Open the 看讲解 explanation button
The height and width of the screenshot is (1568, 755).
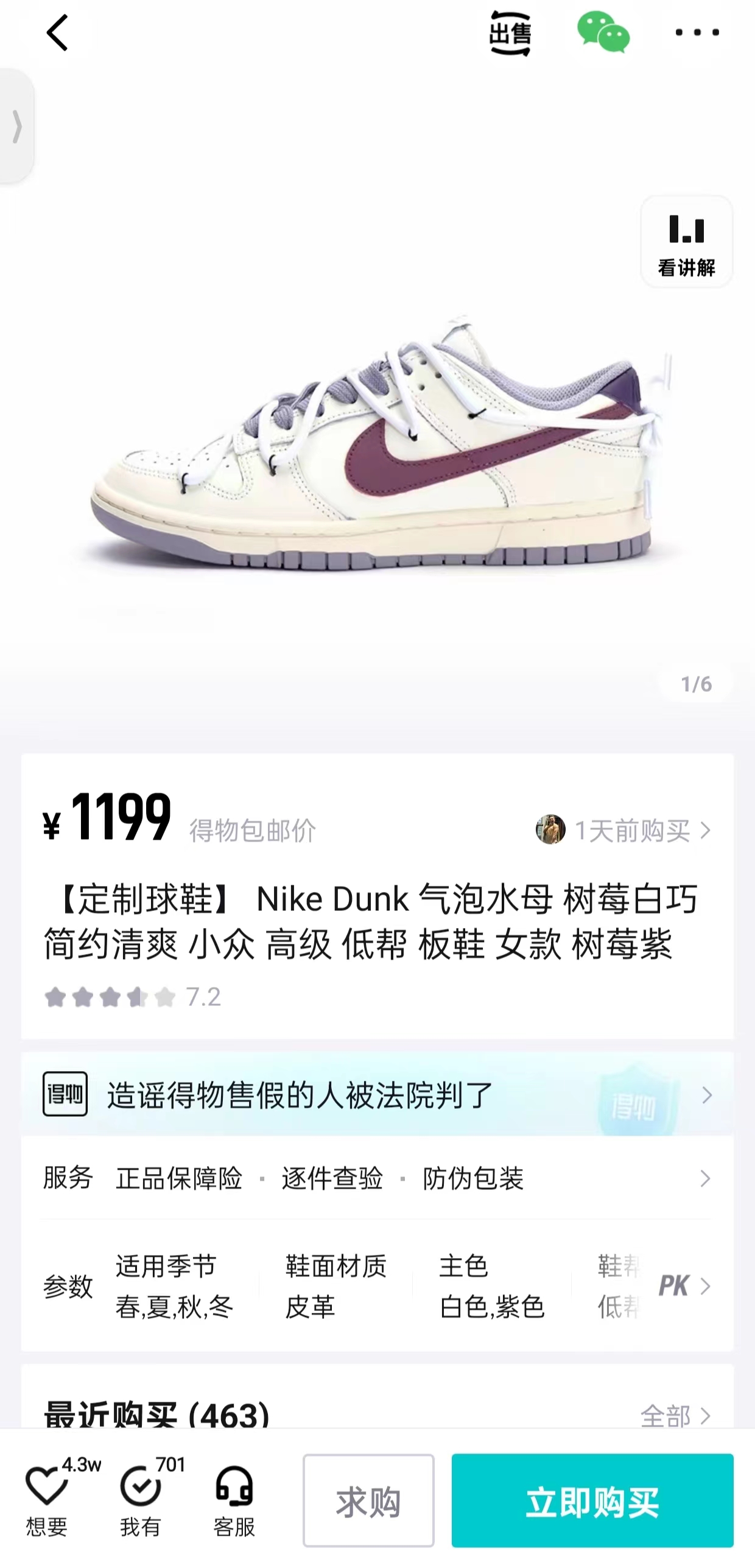coord(686,242)
